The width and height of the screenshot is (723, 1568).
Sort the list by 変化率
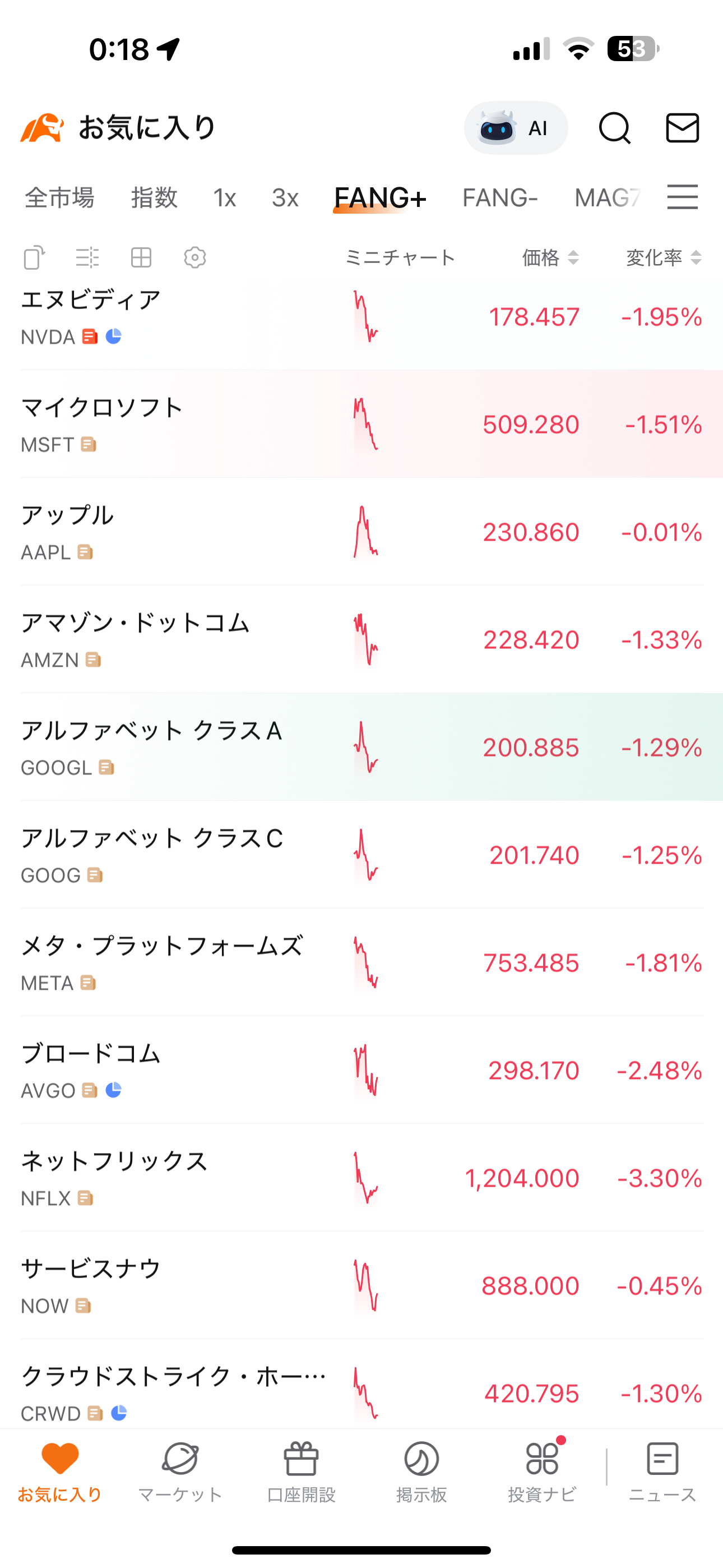[664, 257]
